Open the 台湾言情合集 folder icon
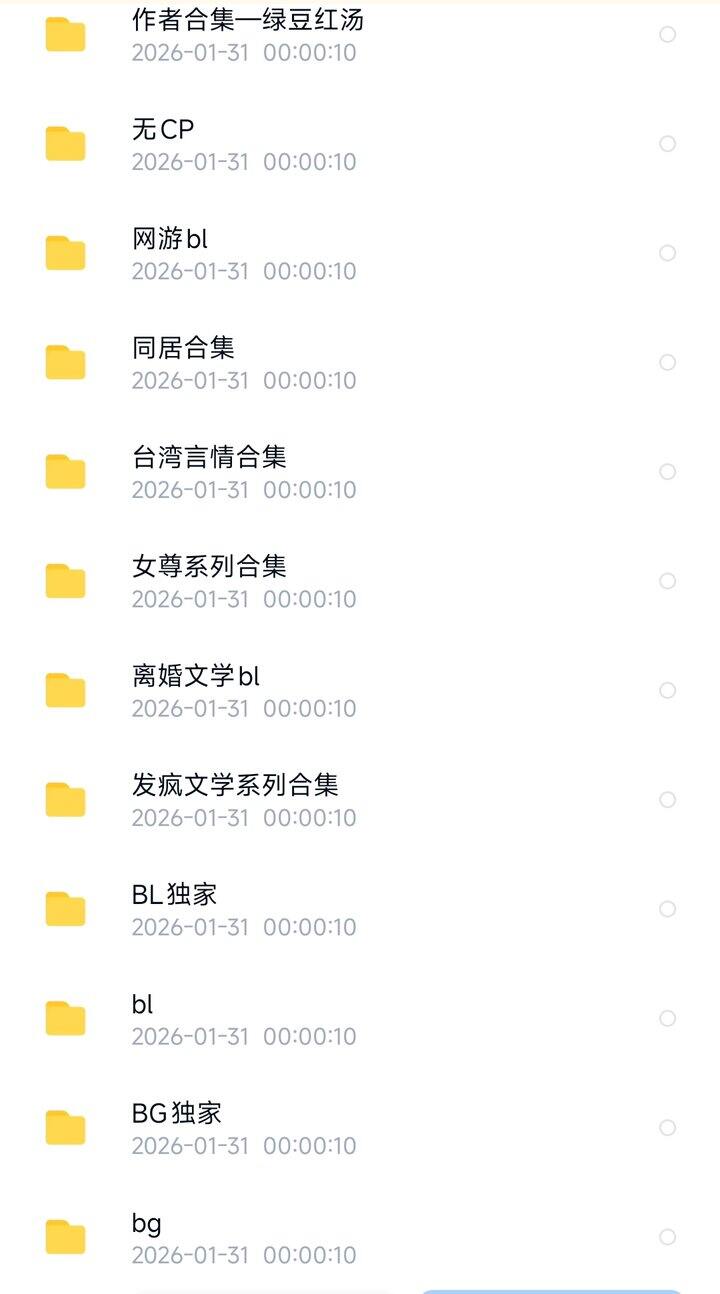Viewport: 720px width, 1294px height. (x=65, y=471)
